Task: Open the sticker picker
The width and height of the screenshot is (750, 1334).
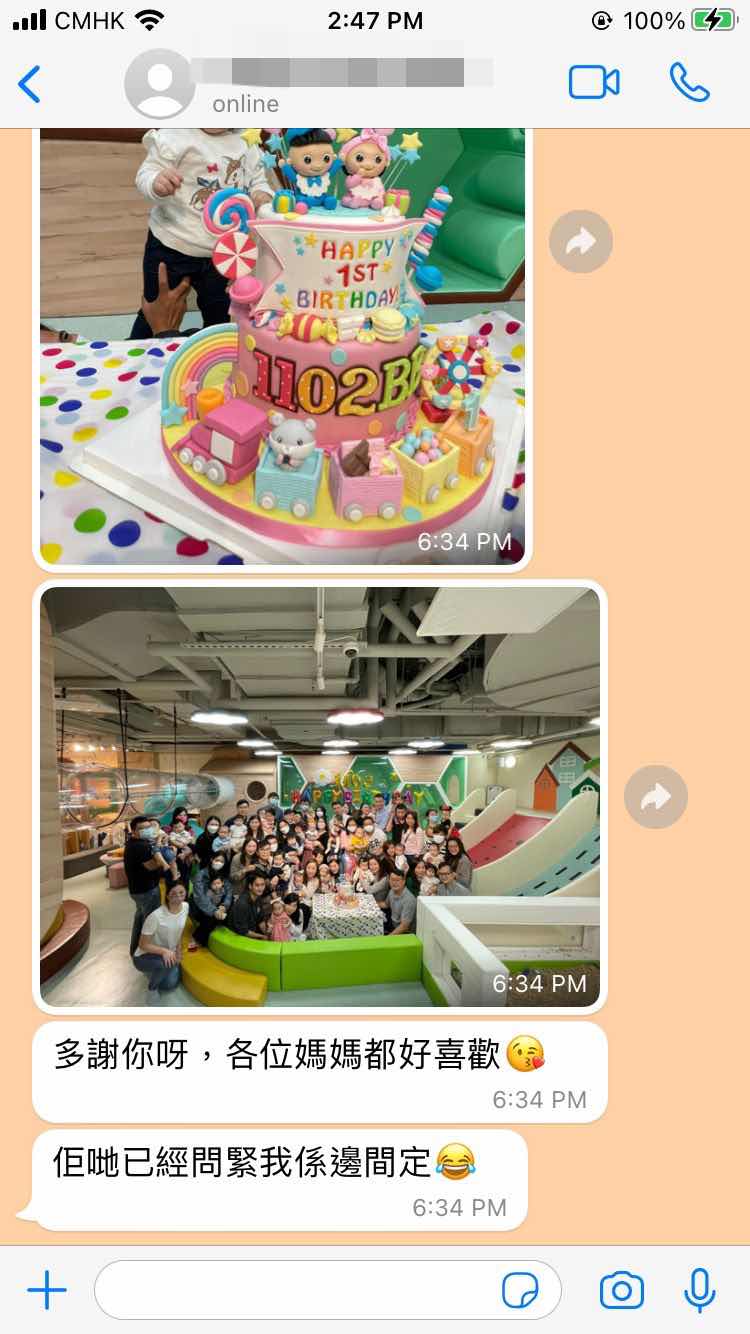Action: (x=519, y=1291)
